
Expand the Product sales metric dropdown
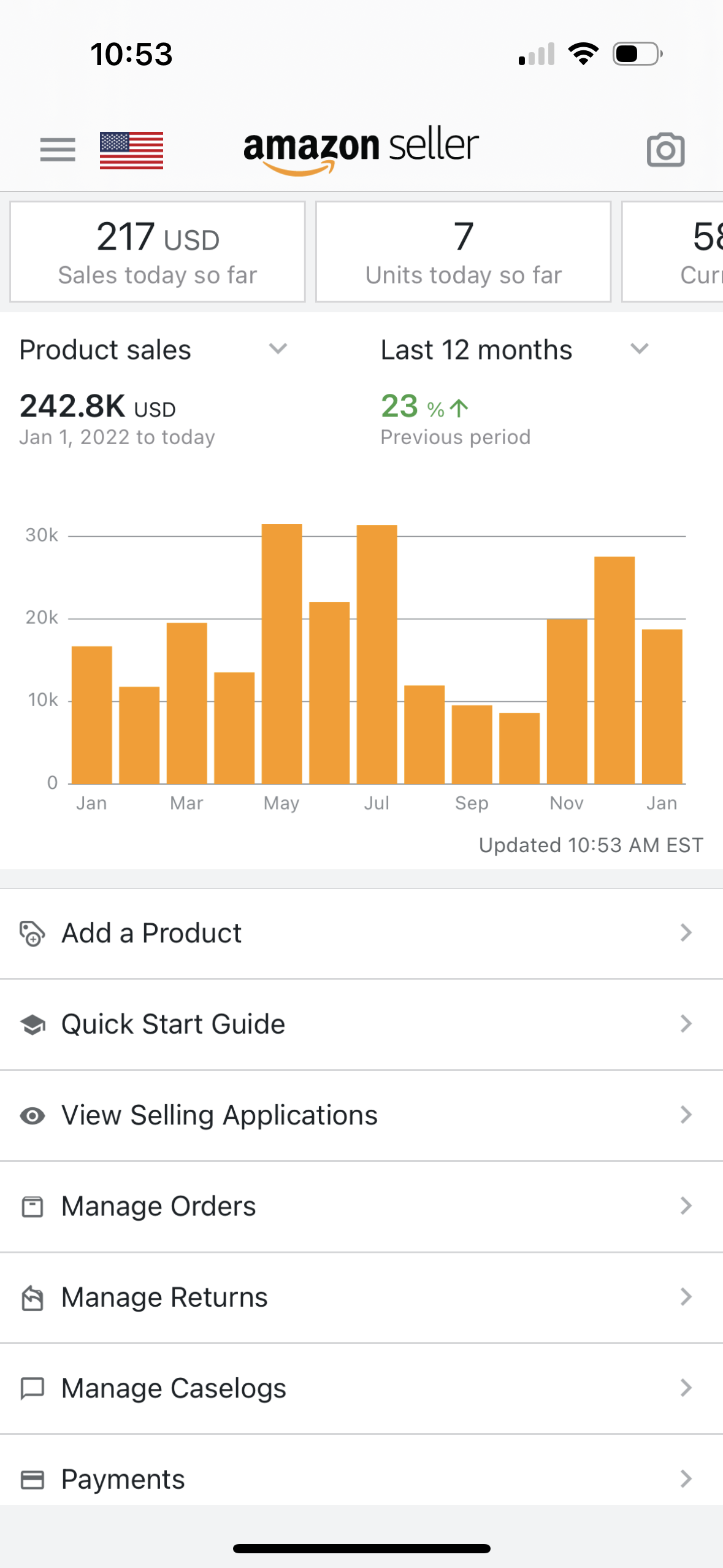pyautogui.click(x=153, y=350)
